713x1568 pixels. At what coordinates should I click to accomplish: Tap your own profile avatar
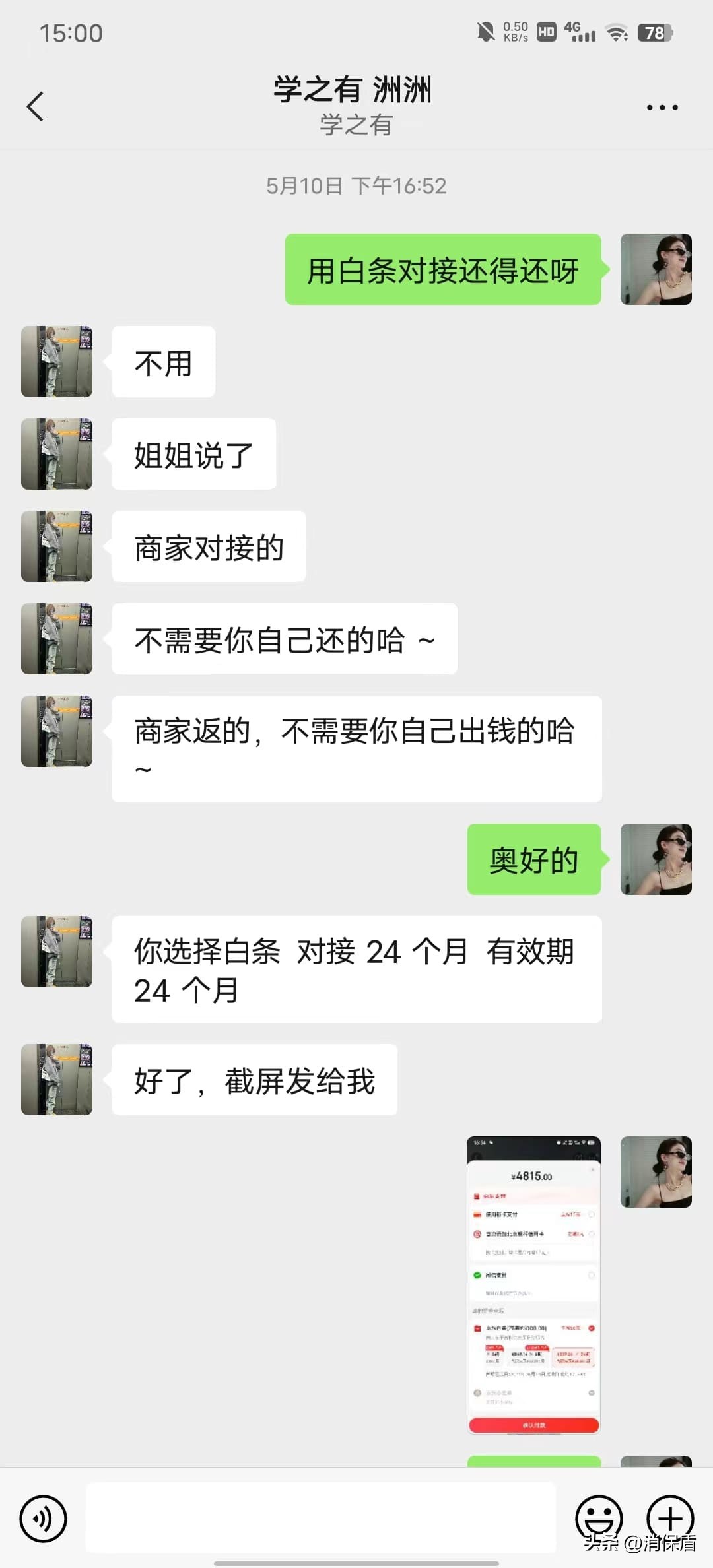656,269
